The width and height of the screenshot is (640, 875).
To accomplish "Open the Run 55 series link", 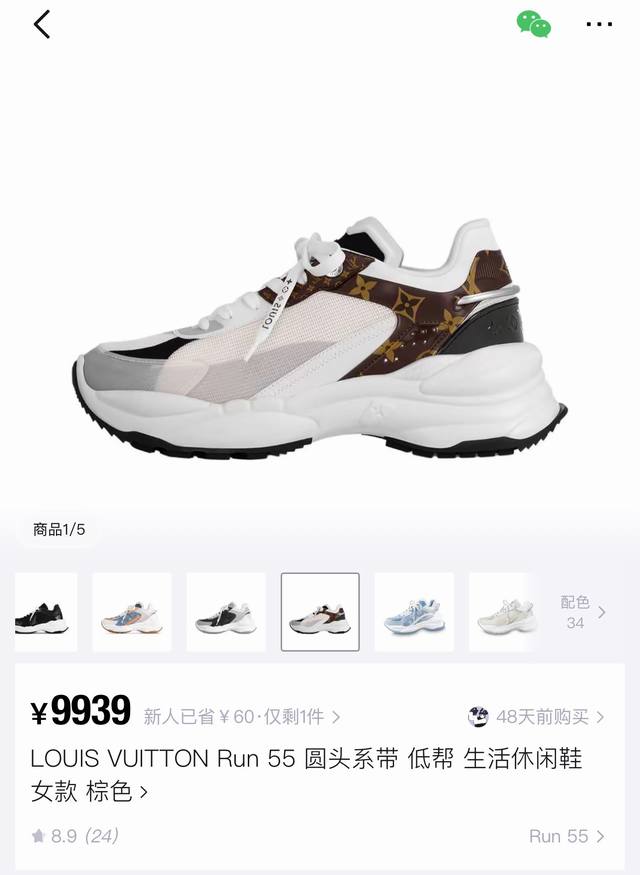I will pyautogui.click(x=566, y=836).
